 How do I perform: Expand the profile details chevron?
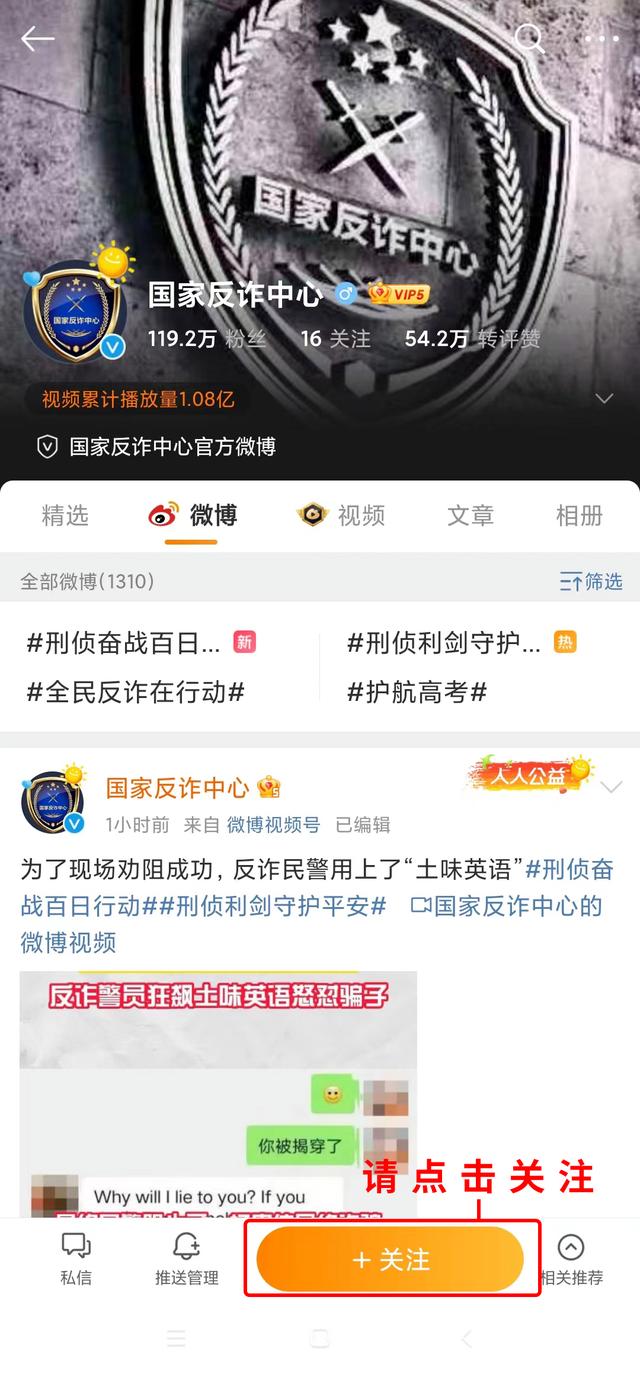(x=604, y=399)
